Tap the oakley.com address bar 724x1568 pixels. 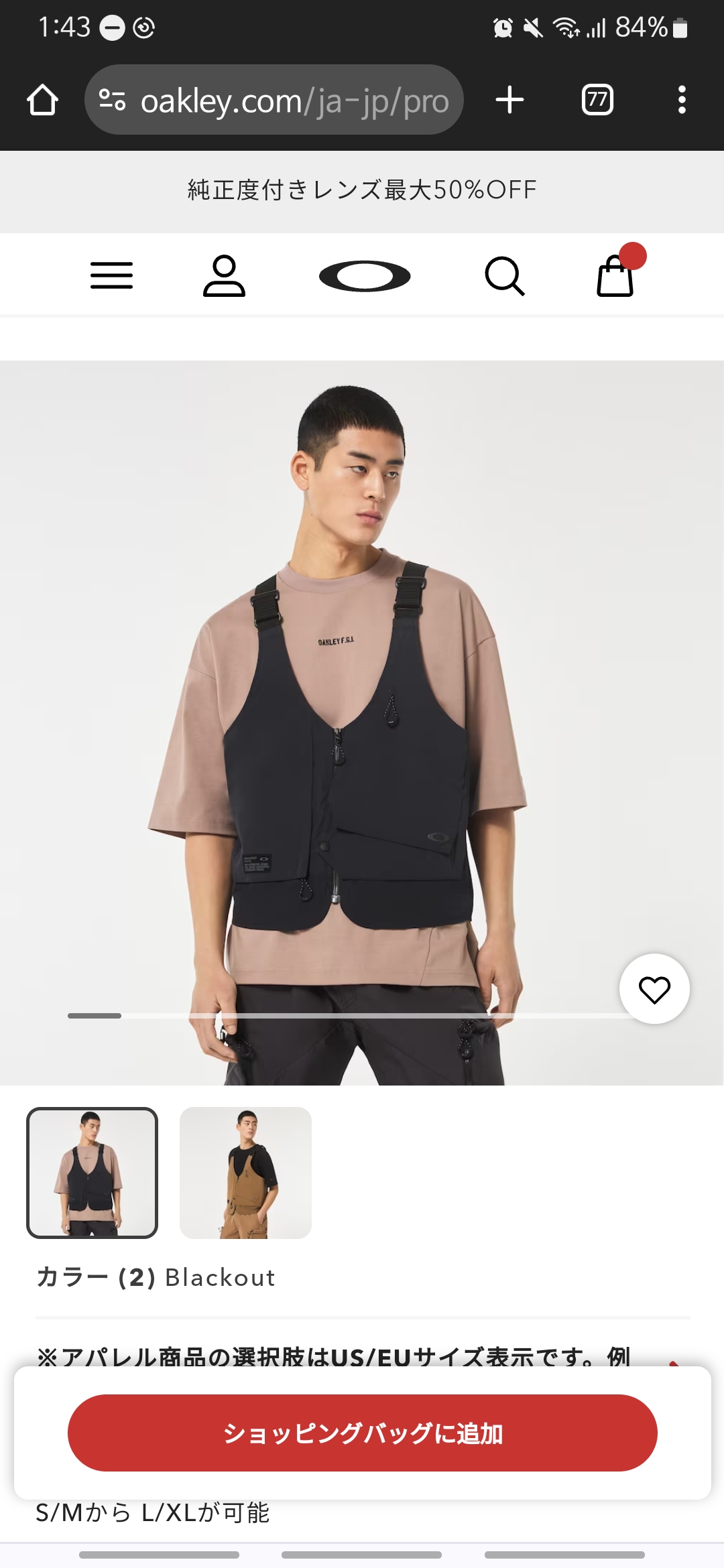click(274, 101)
